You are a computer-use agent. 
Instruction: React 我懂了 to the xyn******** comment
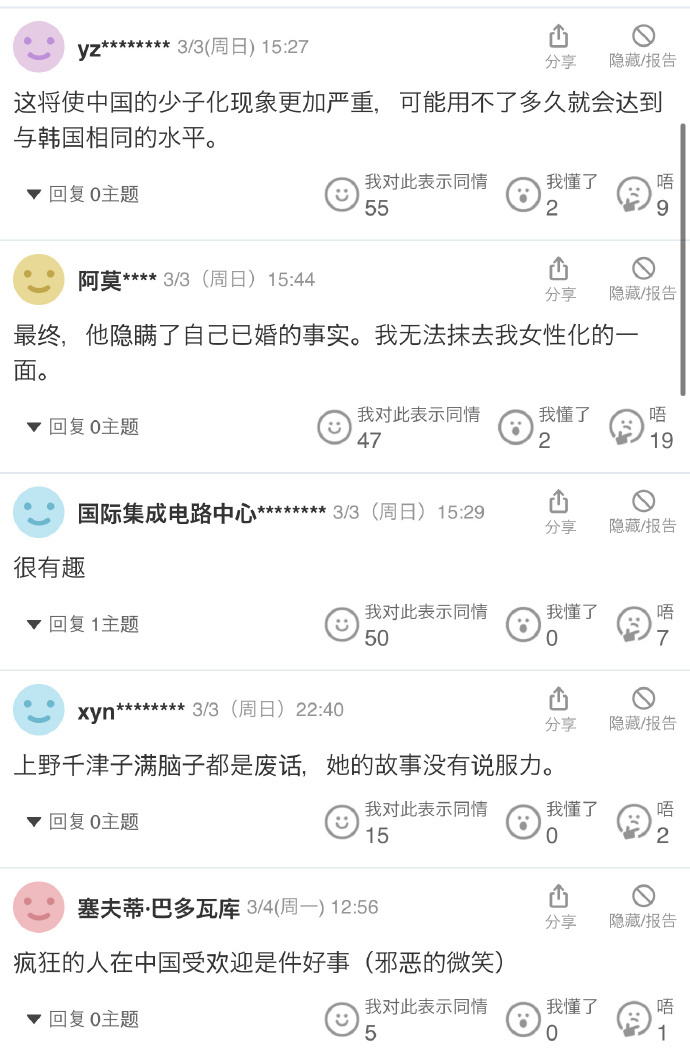(523, 821)
